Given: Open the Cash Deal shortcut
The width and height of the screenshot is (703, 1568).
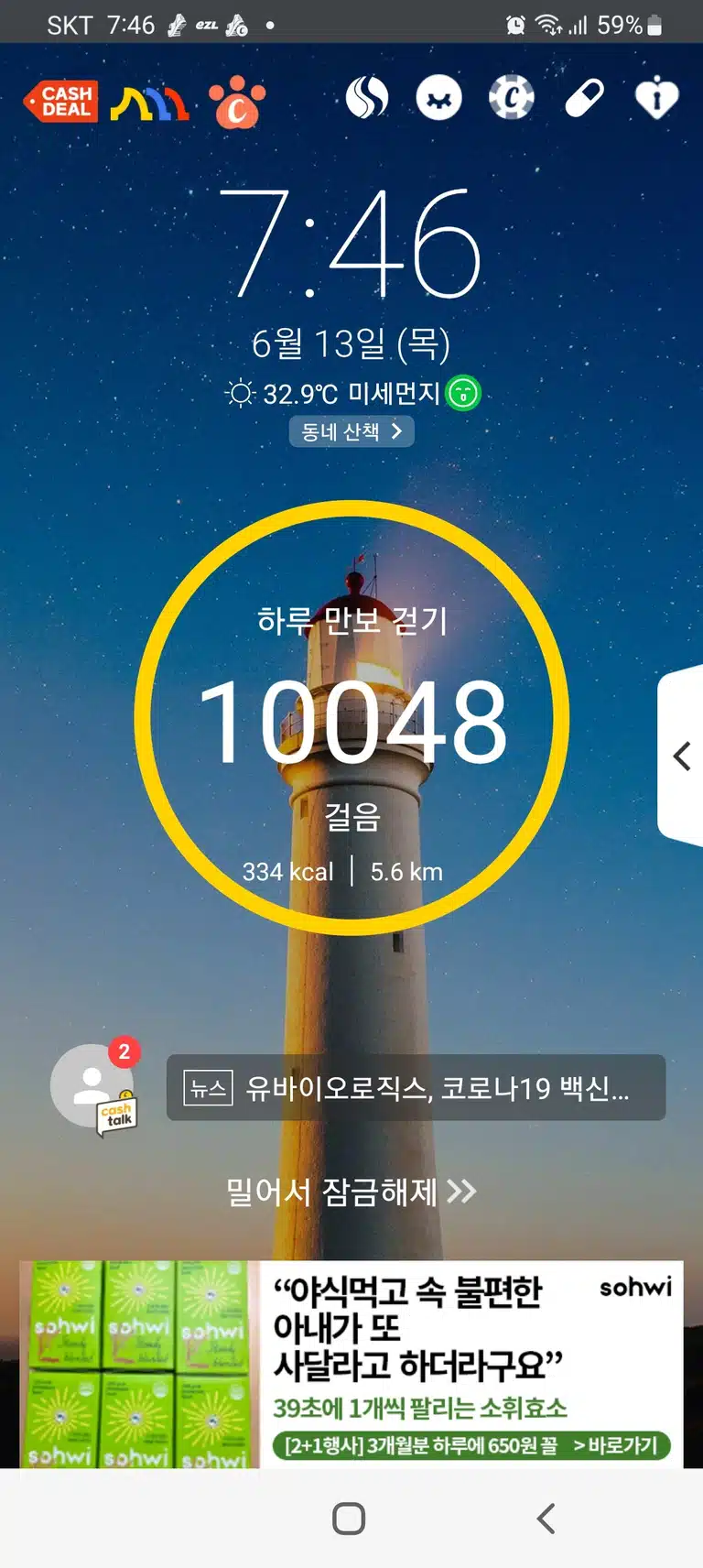Looking at the screenshot, I should click(60, 101).
